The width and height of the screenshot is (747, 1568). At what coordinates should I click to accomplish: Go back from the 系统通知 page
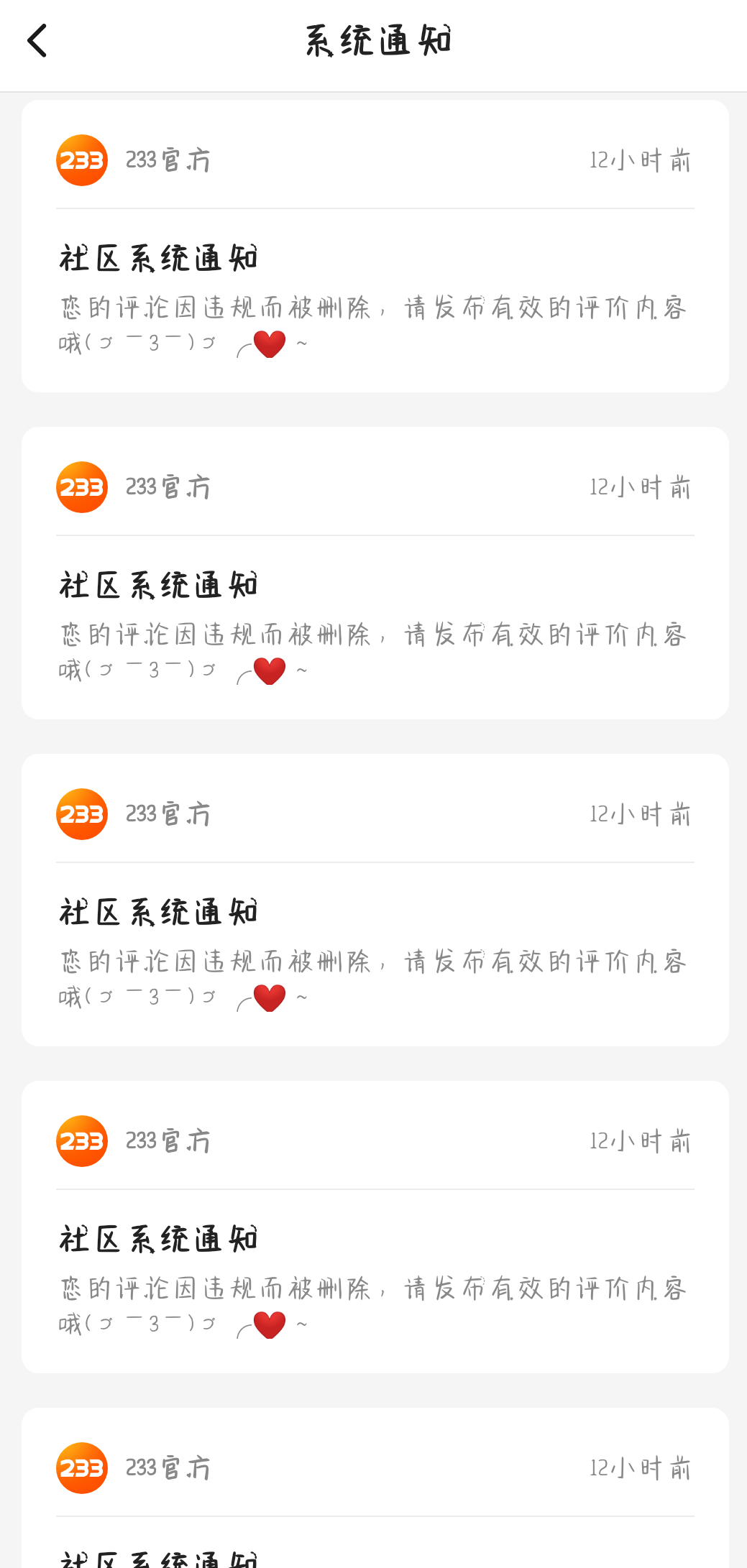tap(37, 40)
